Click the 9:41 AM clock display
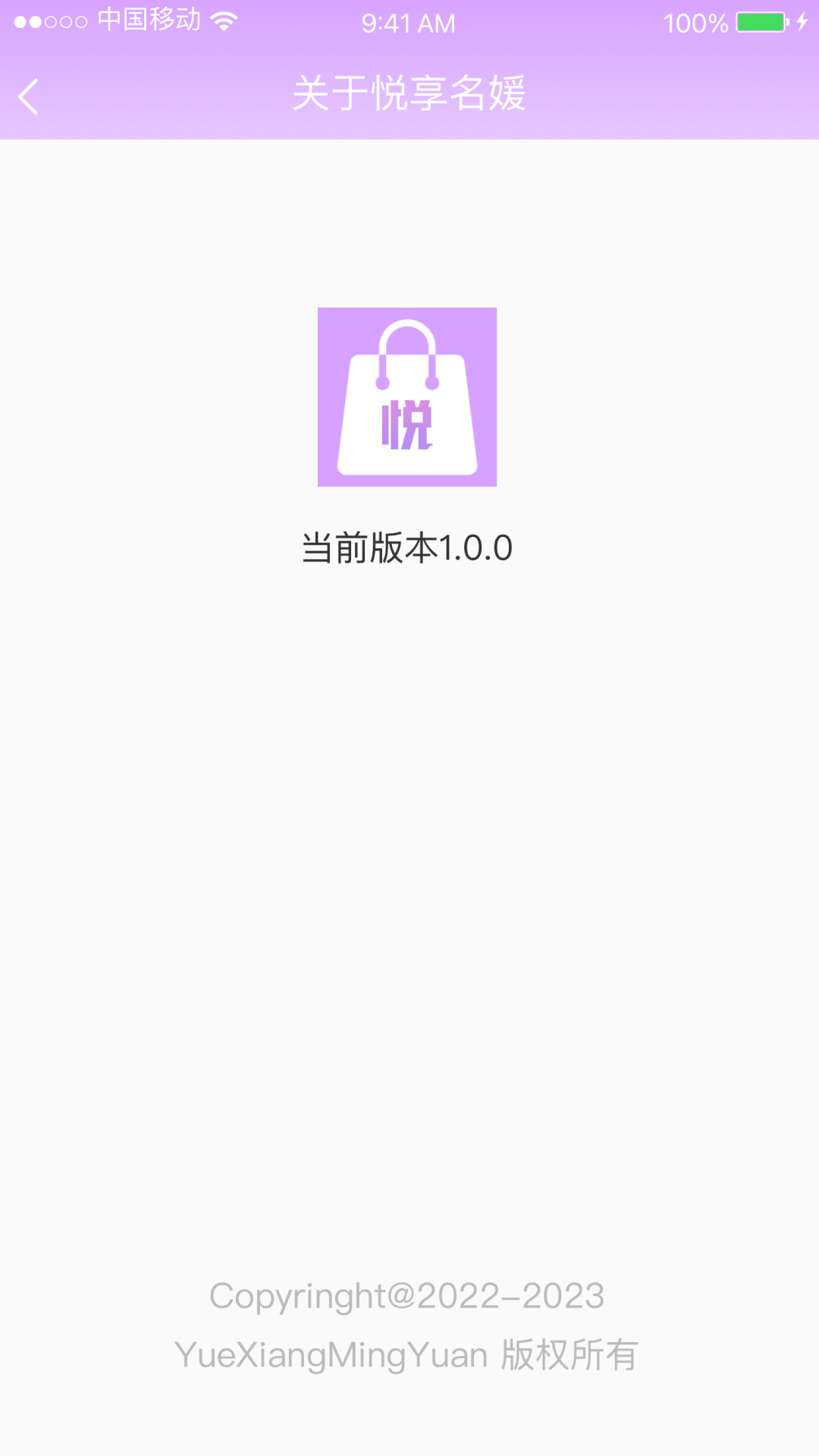The height and width of the screenshot is (1456, 819). click(407, 22)
